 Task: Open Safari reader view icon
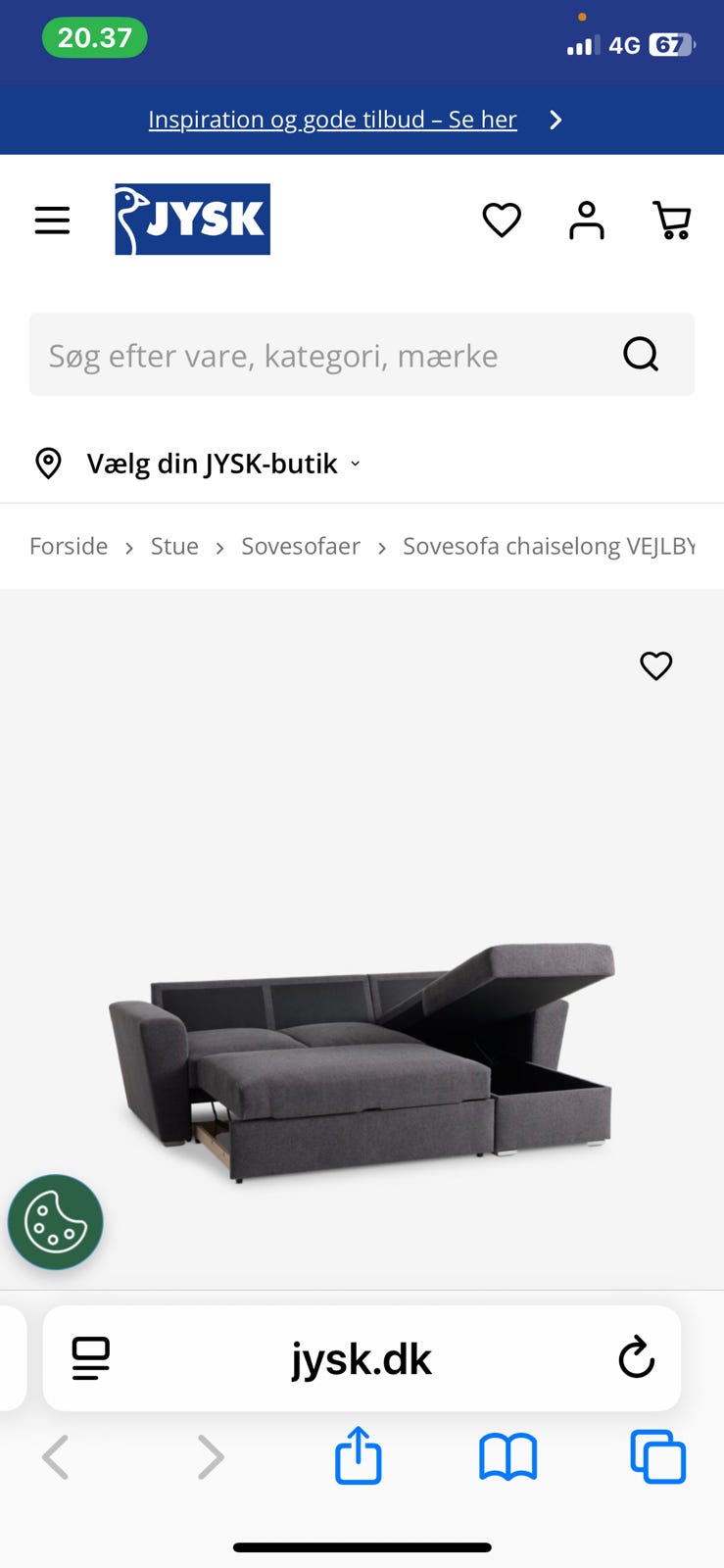(x=90, y=1359)
